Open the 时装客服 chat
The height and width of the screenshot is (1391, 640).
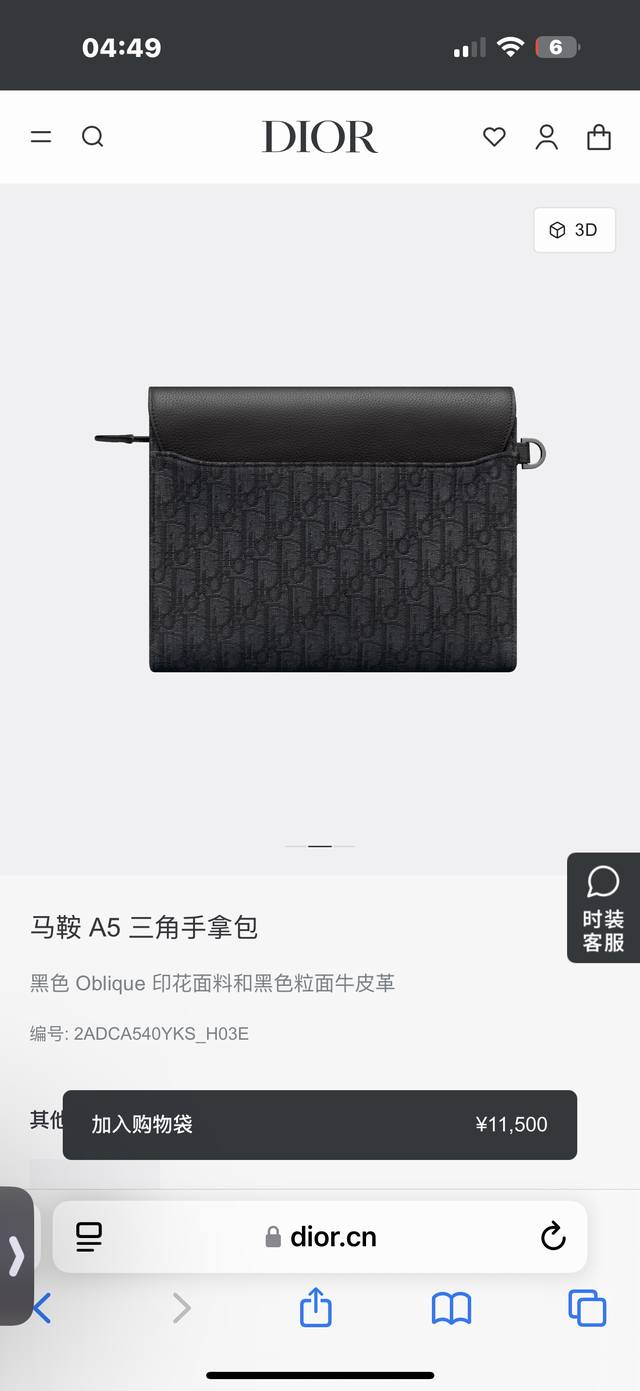pos(603,908)
